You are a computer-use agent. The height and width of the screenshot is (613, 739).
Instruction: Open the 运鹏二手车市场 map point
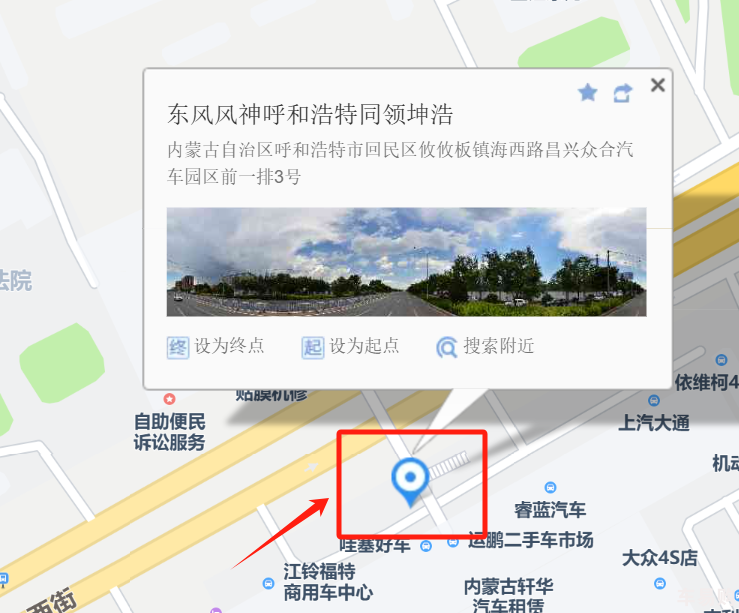(530, 540)
